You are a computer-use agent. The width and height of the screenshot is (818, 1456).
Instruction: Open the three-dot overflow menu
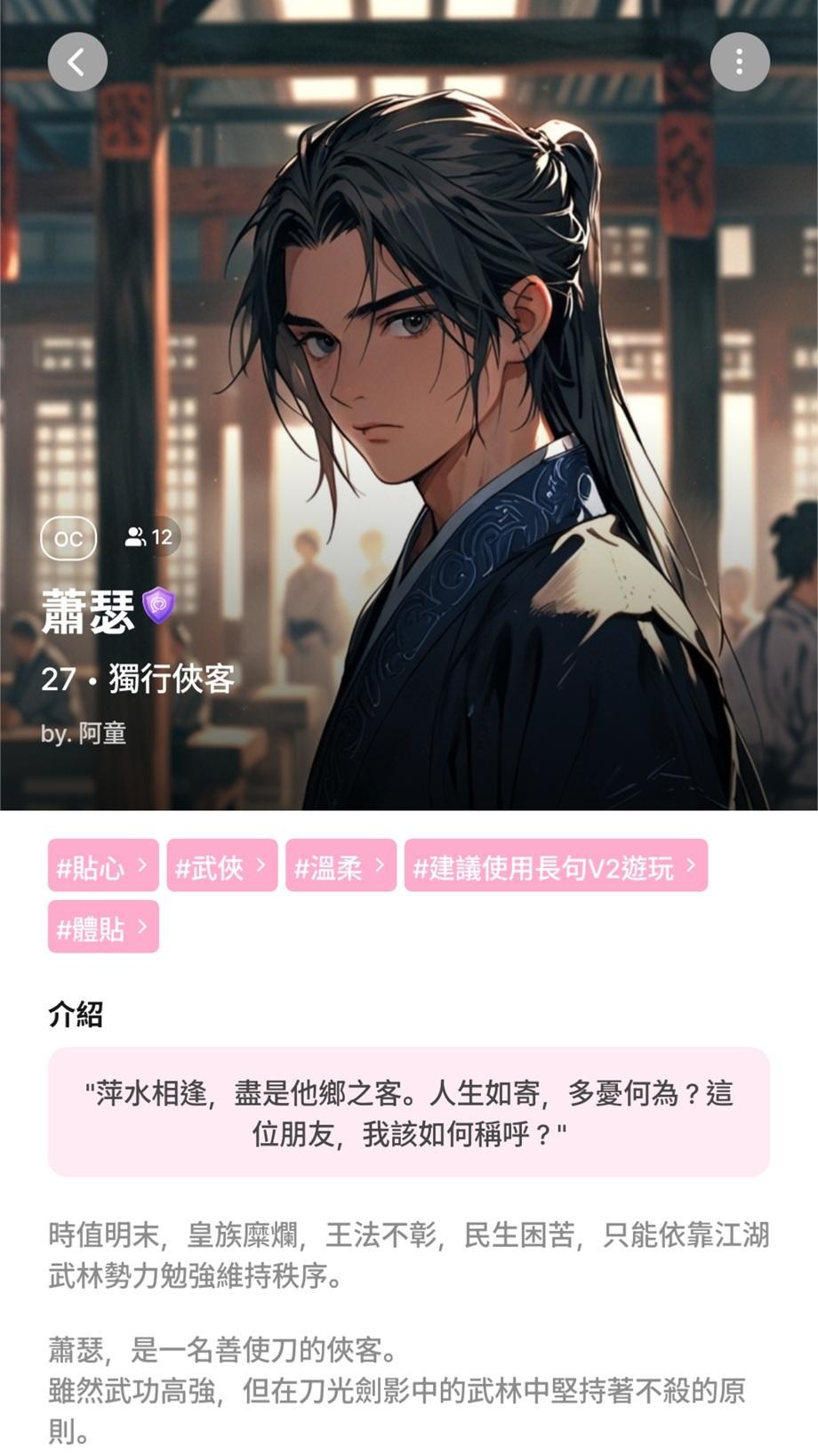click(x=739, y=61)
